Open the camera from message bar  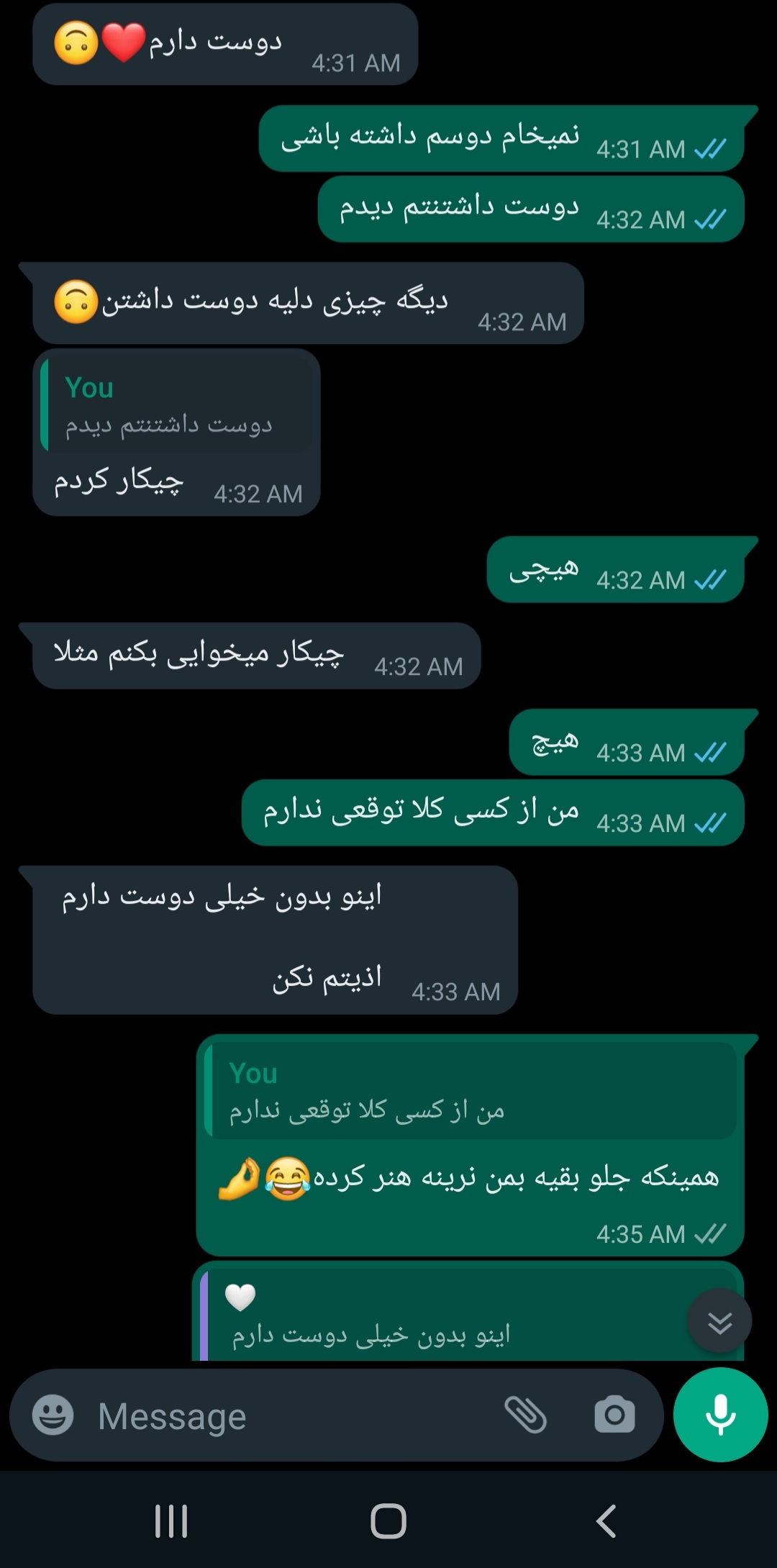pyautogui.click(x=614, y=1415)
